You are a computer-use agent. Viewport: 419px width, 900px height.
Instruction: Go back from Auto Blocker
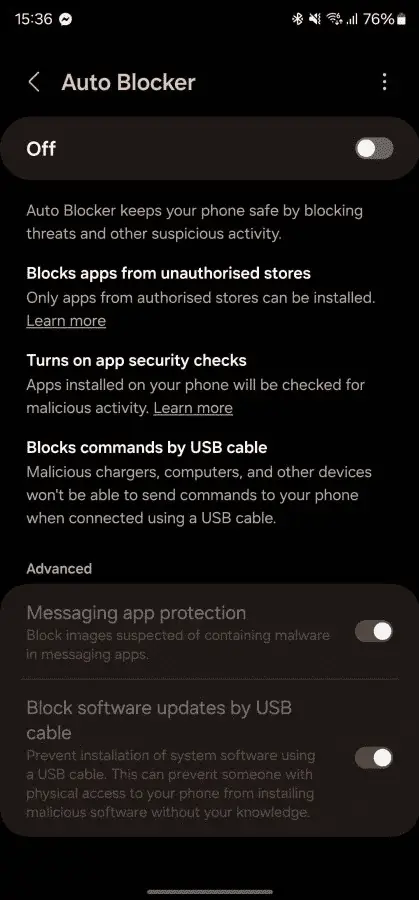34,82
